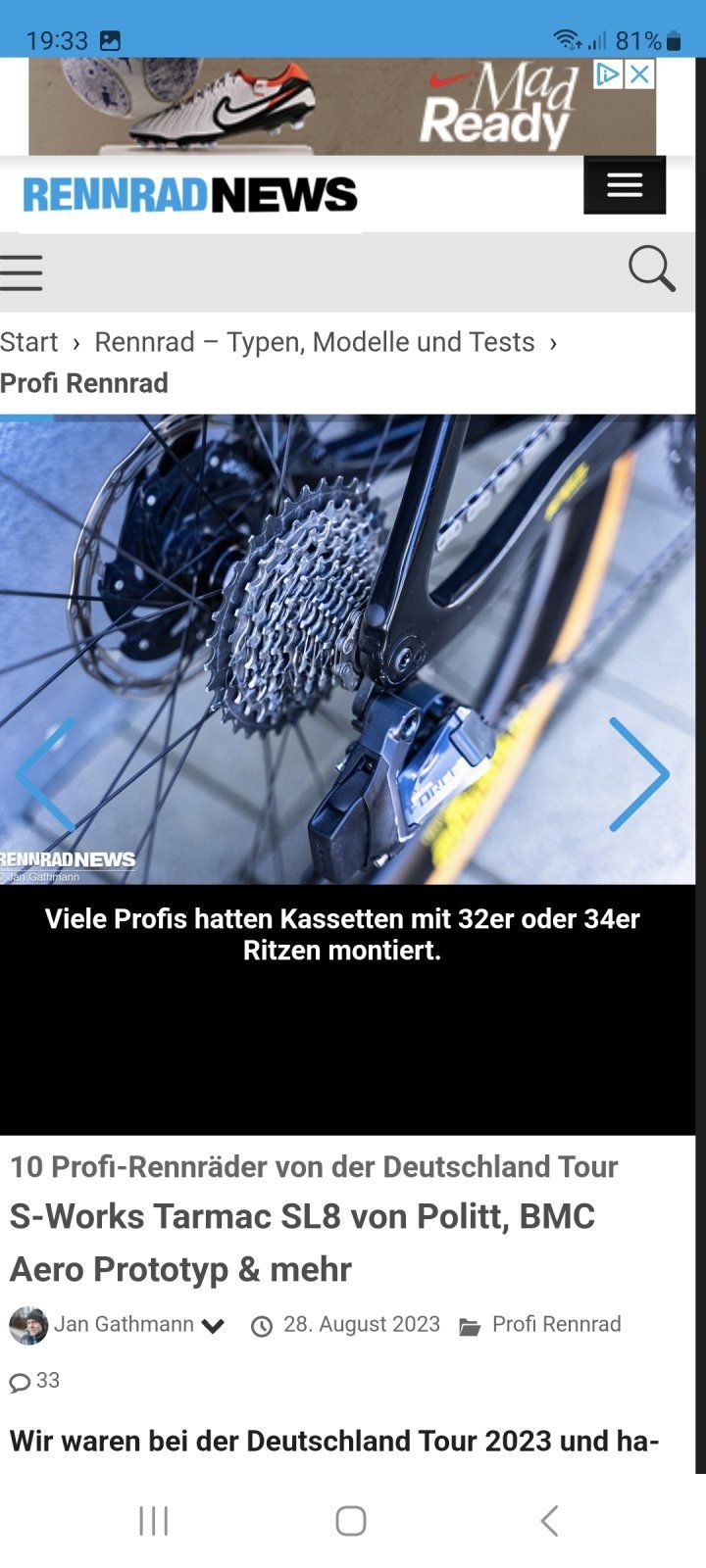This screenshot has width=706, height=1568.
Task: Open author Jan Gathmann's profile
Action: (123, 1325)
